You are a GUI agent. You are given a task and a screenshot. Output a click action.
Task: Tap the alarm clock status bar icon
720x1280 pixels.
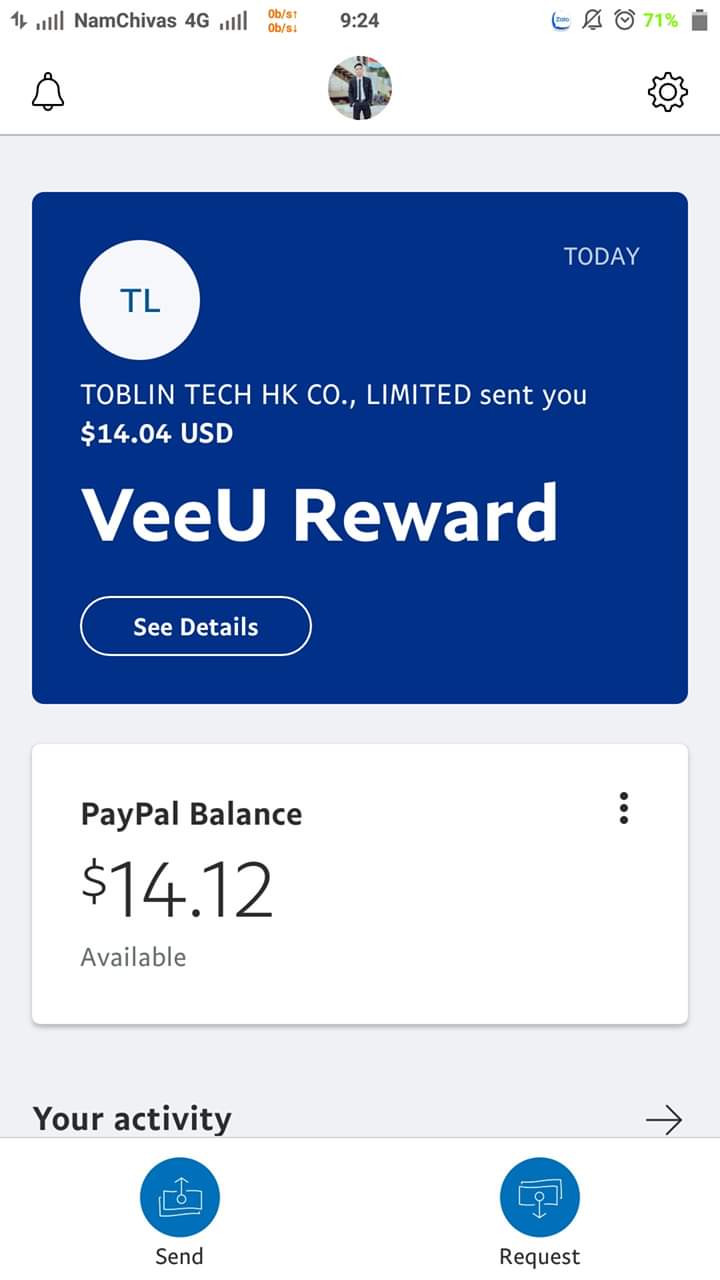pyautogui.click(x=624, y=17)
